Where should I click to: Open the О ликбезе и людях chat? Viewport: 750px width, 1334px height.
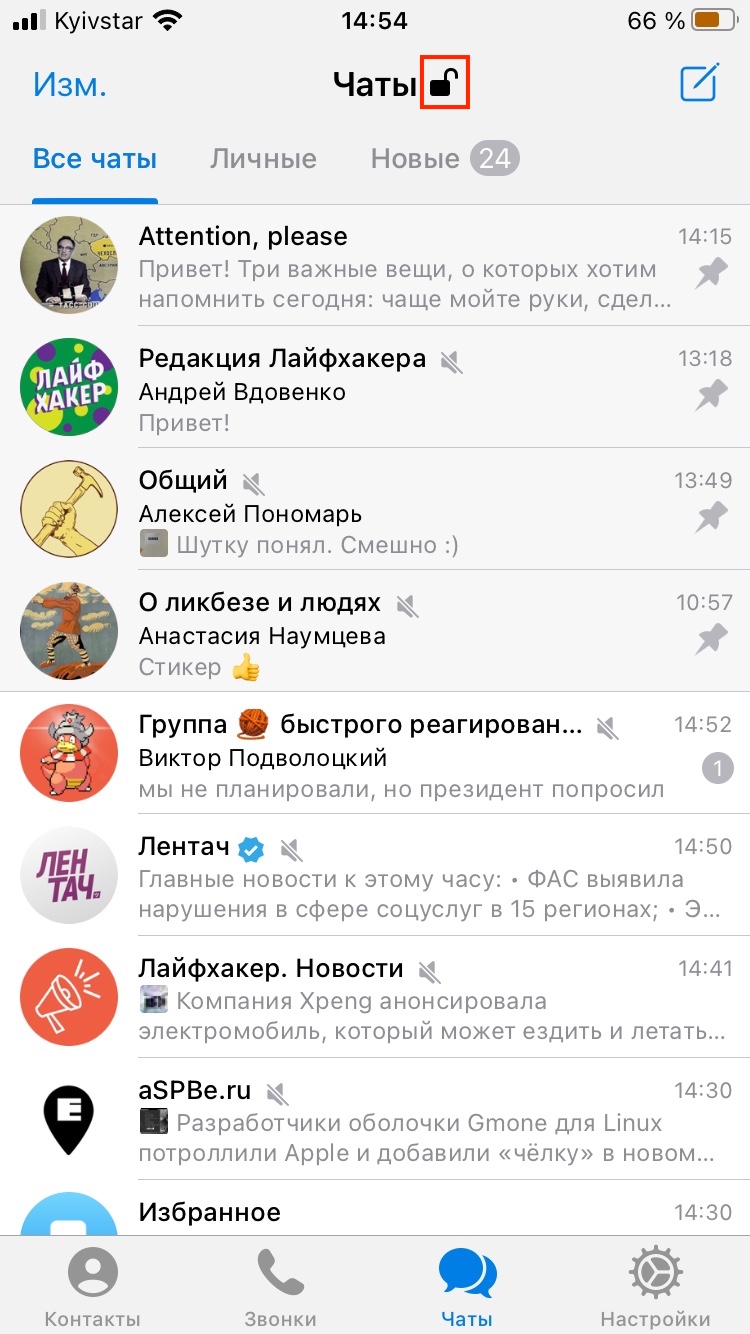point(375,631)
